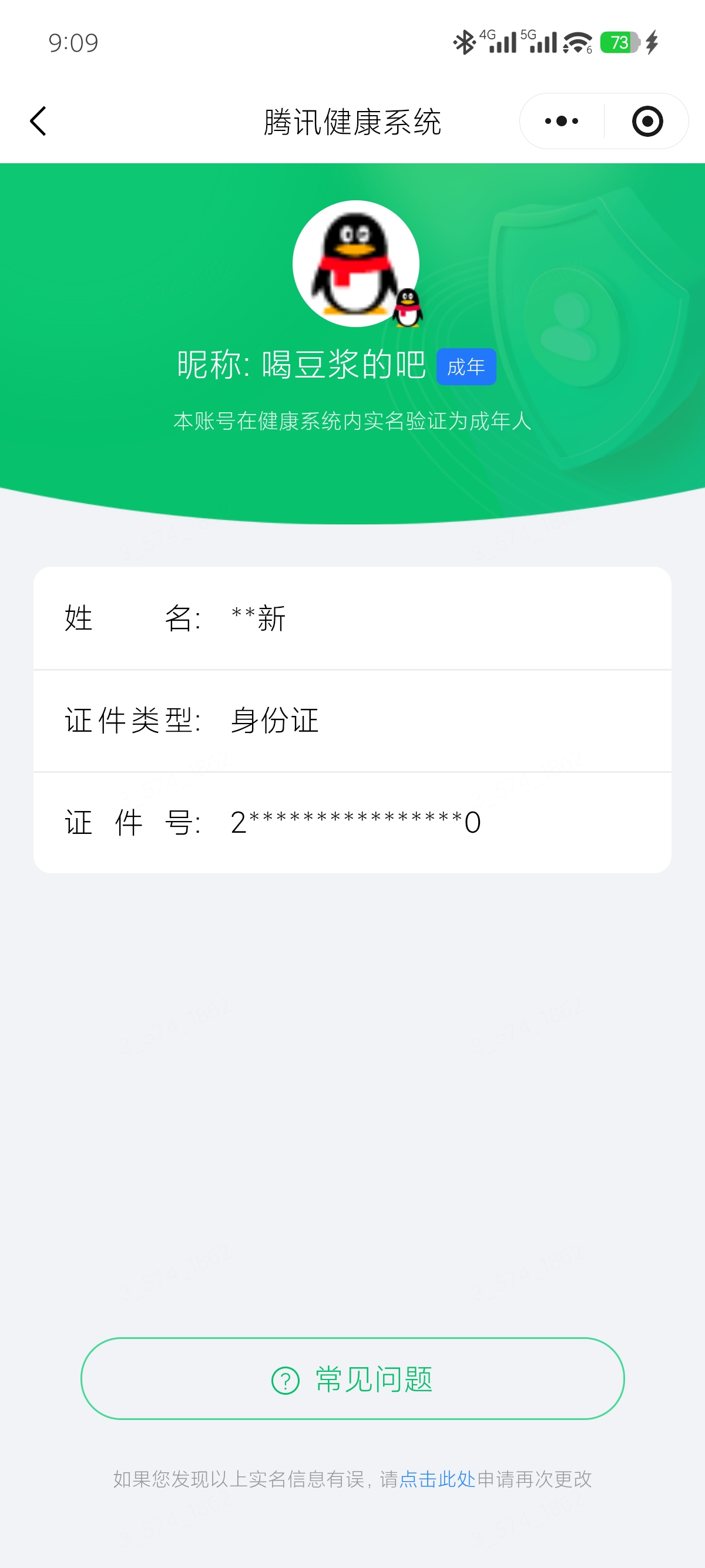Open the 常见问题 FAQ button
Image resolution: width=705 pixels, height=1568 pixels.
[352, 1379]
